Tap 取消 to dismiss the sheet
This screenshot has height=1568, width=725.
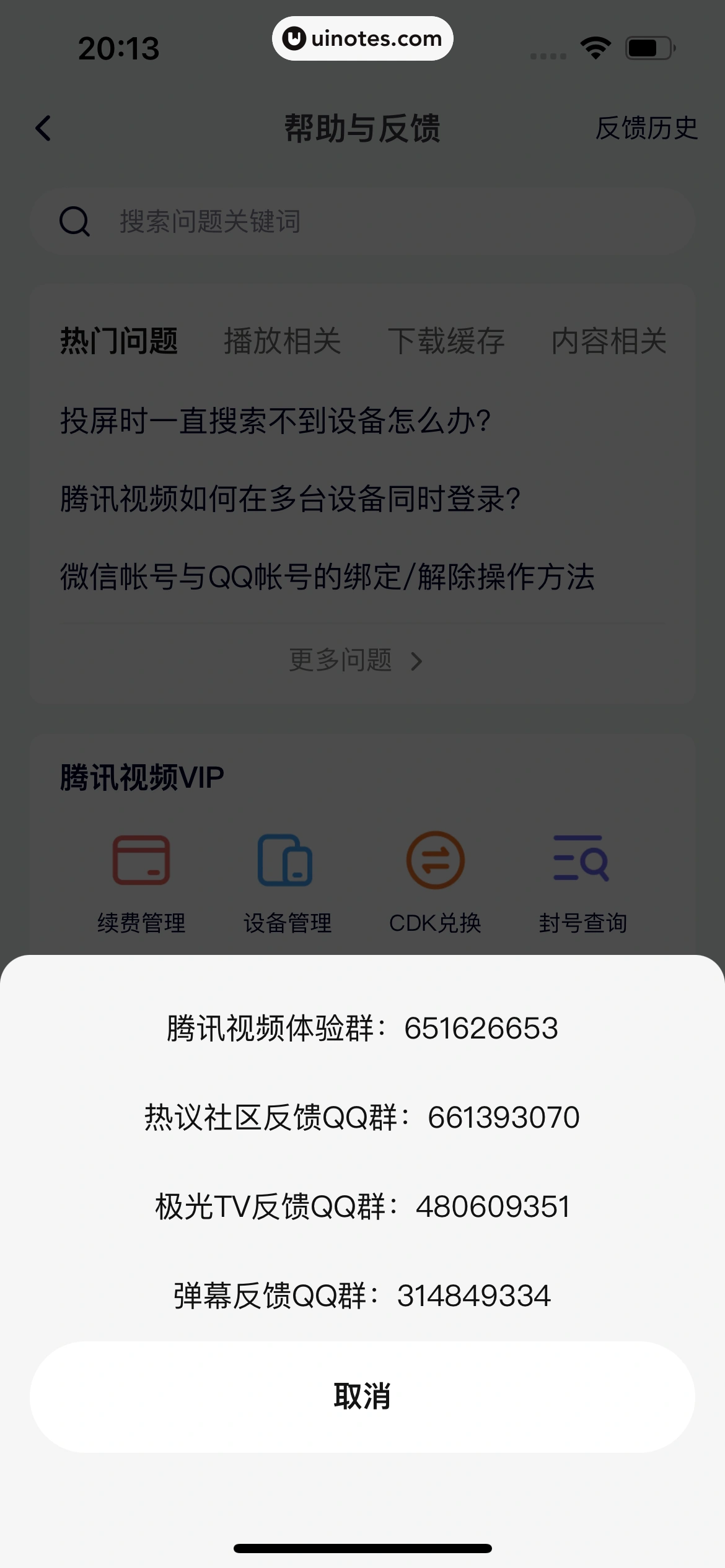coord(362,1396)
